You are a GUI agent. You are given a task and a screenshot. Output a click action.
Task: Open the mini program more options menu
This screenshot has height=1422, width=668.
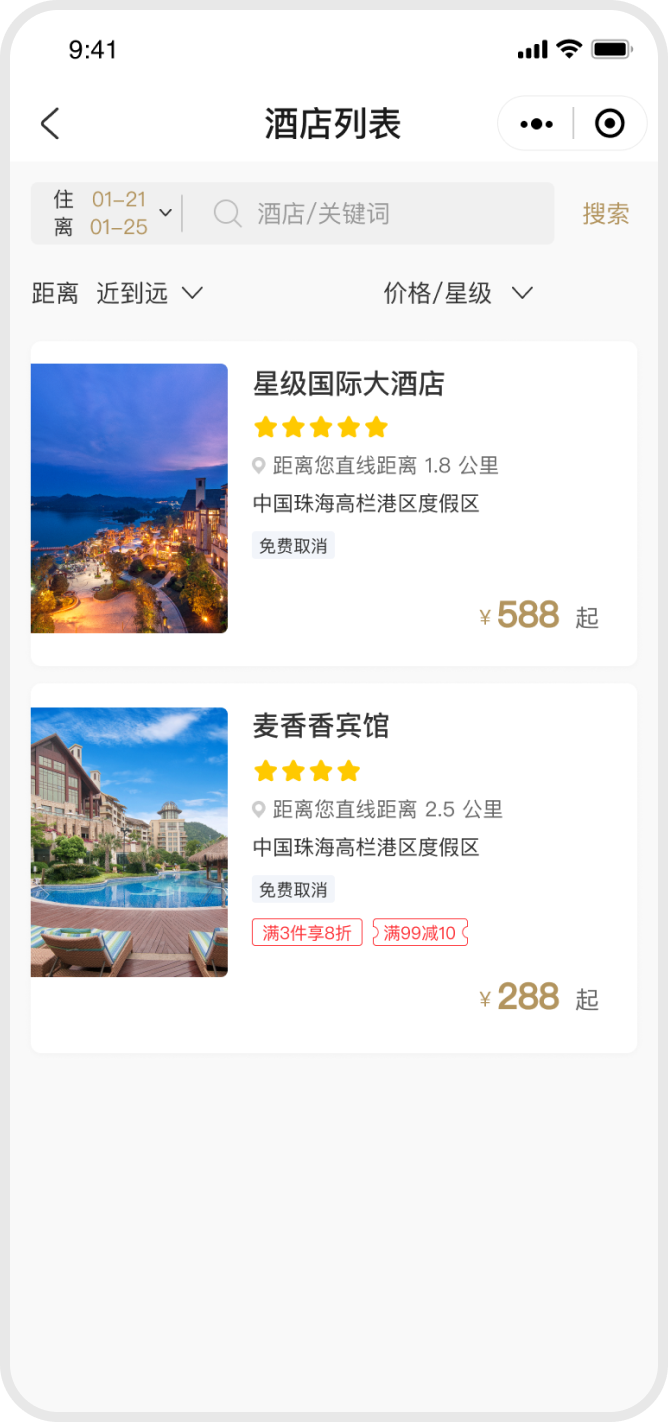(x=536, y=124)
